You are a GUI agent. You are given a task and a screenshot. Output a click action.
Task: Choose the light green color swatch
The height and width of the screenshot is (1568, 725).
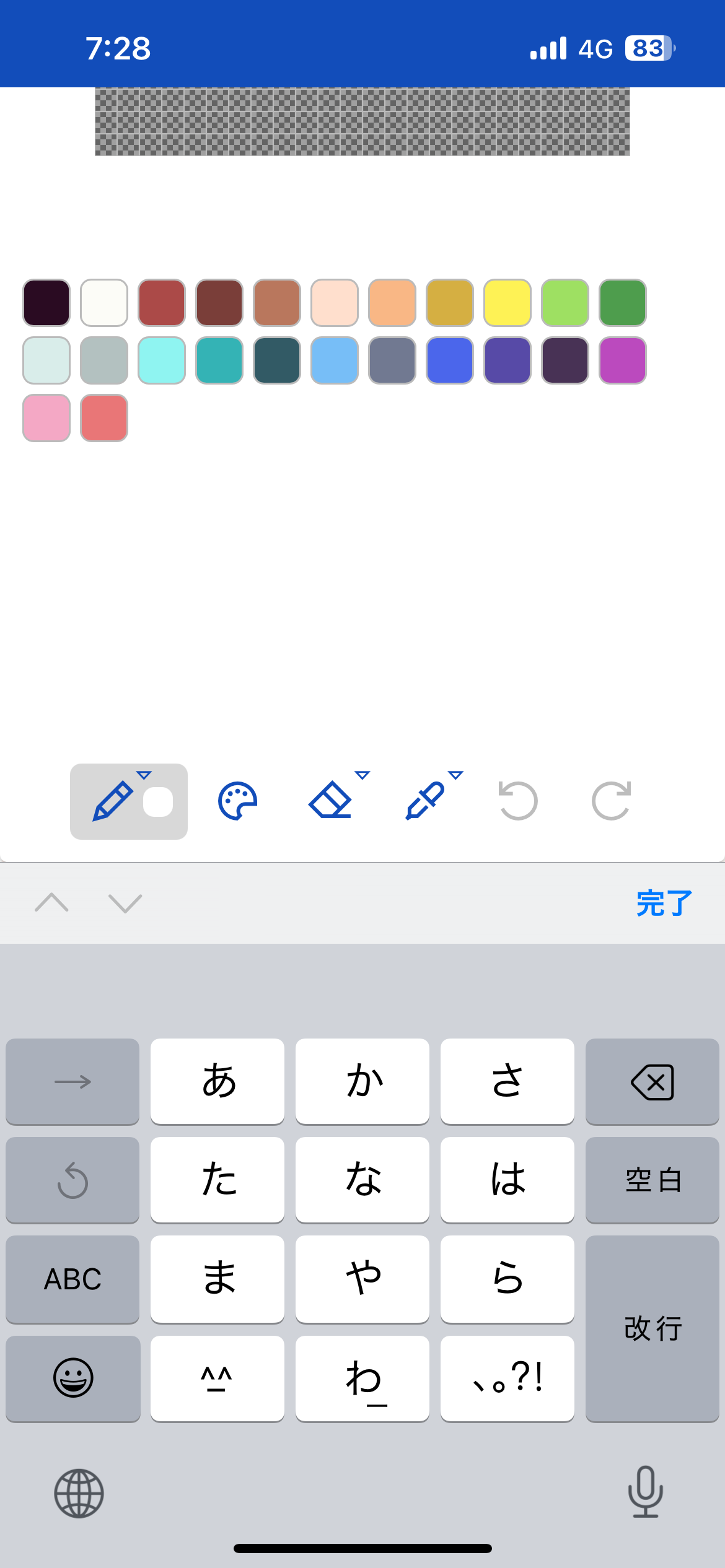tap(565, 303)
